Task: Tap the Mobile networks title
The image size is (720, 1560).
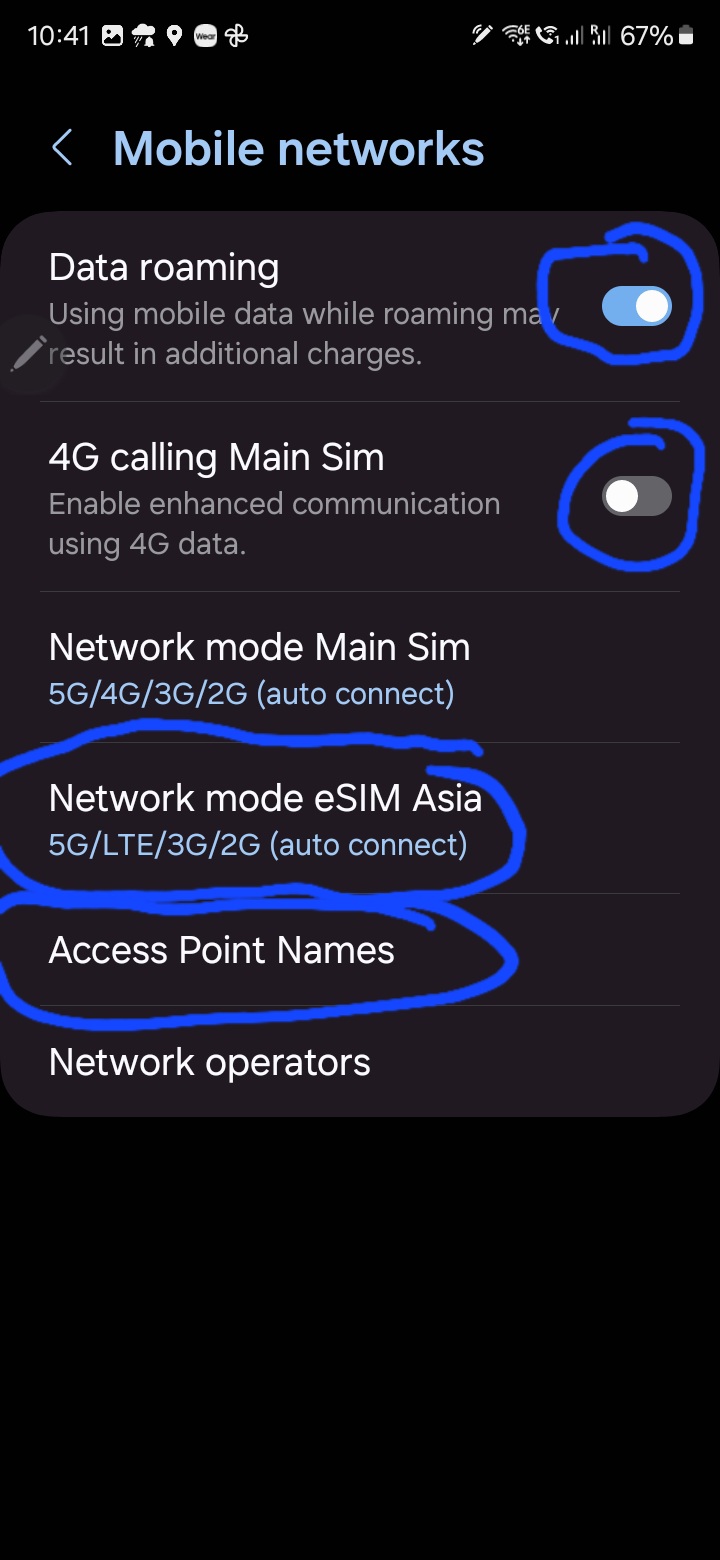Action: click(x=298, y=147)
